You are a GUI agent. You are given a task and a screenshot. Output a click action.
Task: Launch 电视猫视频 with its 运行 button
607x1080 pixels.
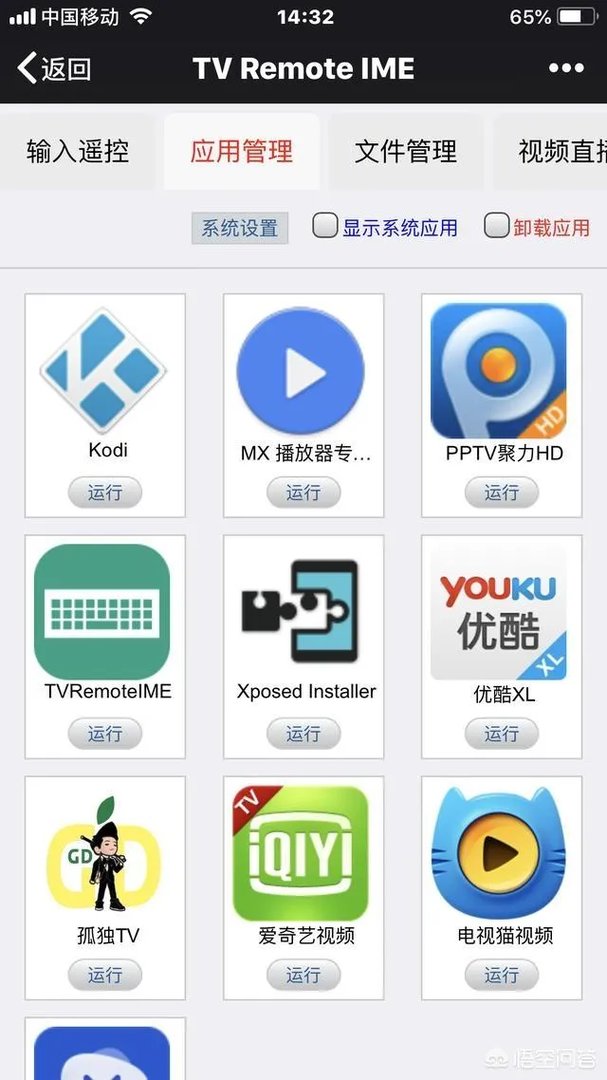501,975
